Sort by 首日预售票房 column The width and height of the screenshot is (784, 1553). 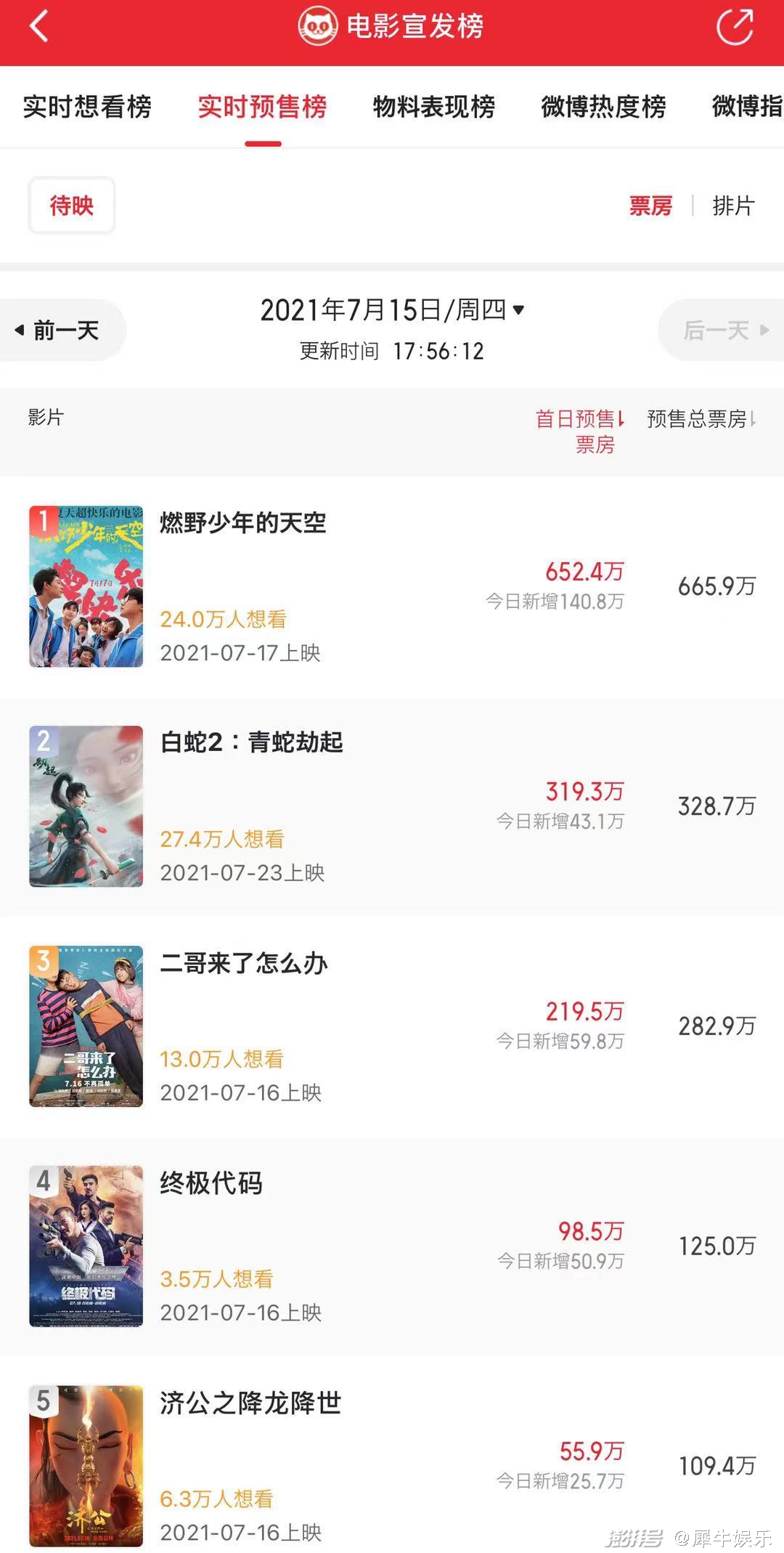(581, 430)
